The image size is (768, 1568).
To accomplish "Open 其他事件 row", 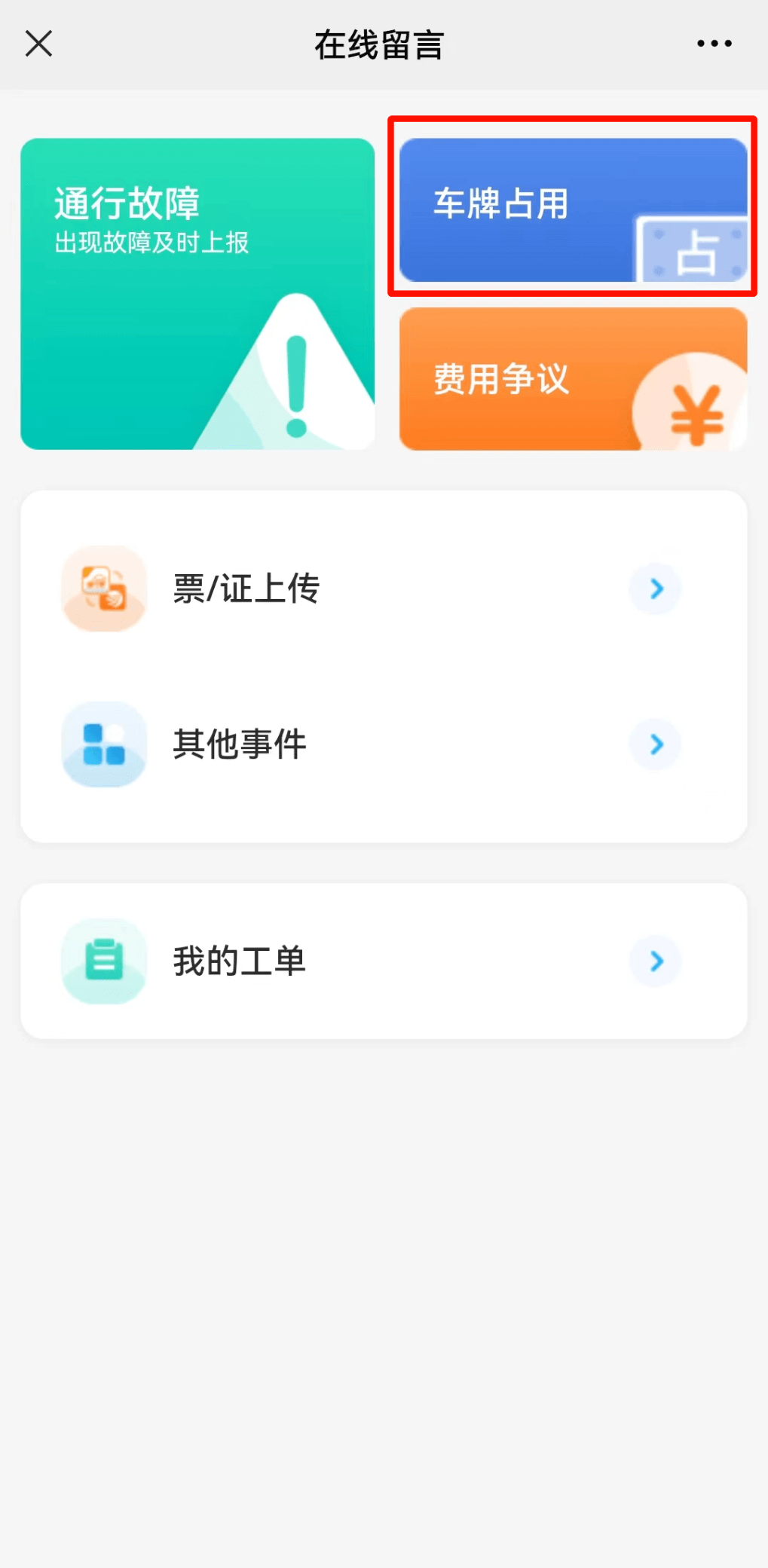I will (x=384, y=744).
